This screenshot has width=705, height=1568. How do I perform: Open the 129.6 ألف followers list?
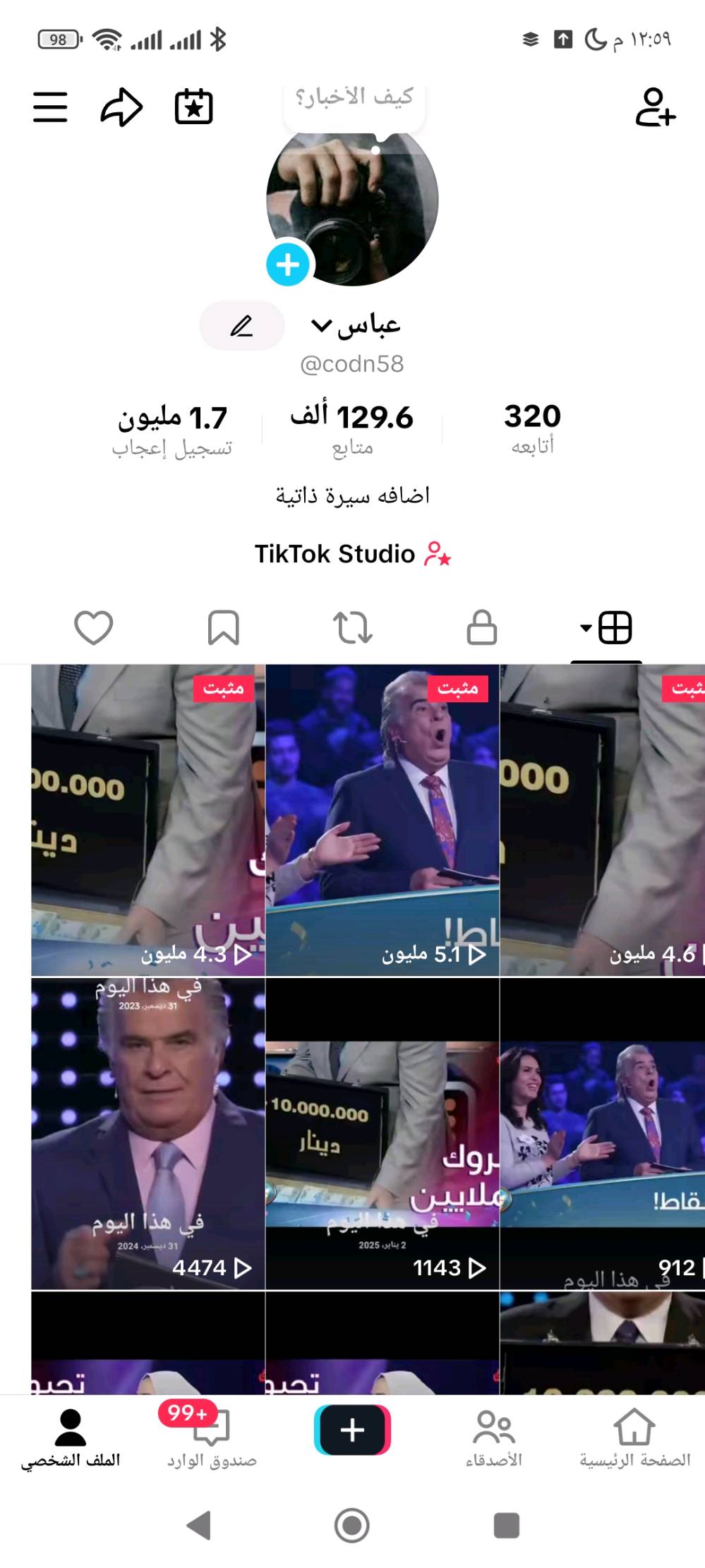352,428
